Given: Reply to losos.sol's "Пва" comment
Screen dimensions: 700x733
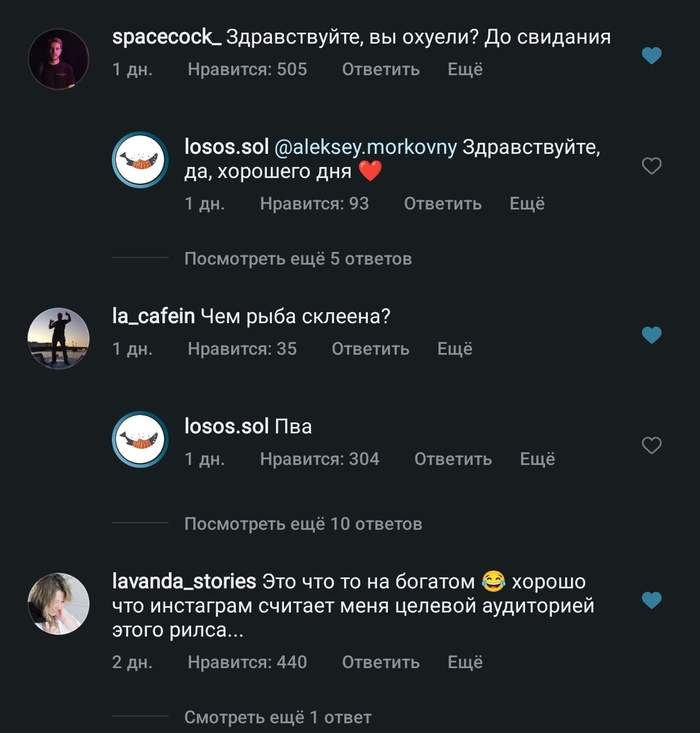Looking at the screenshot, I should click(x=453, y=459).
